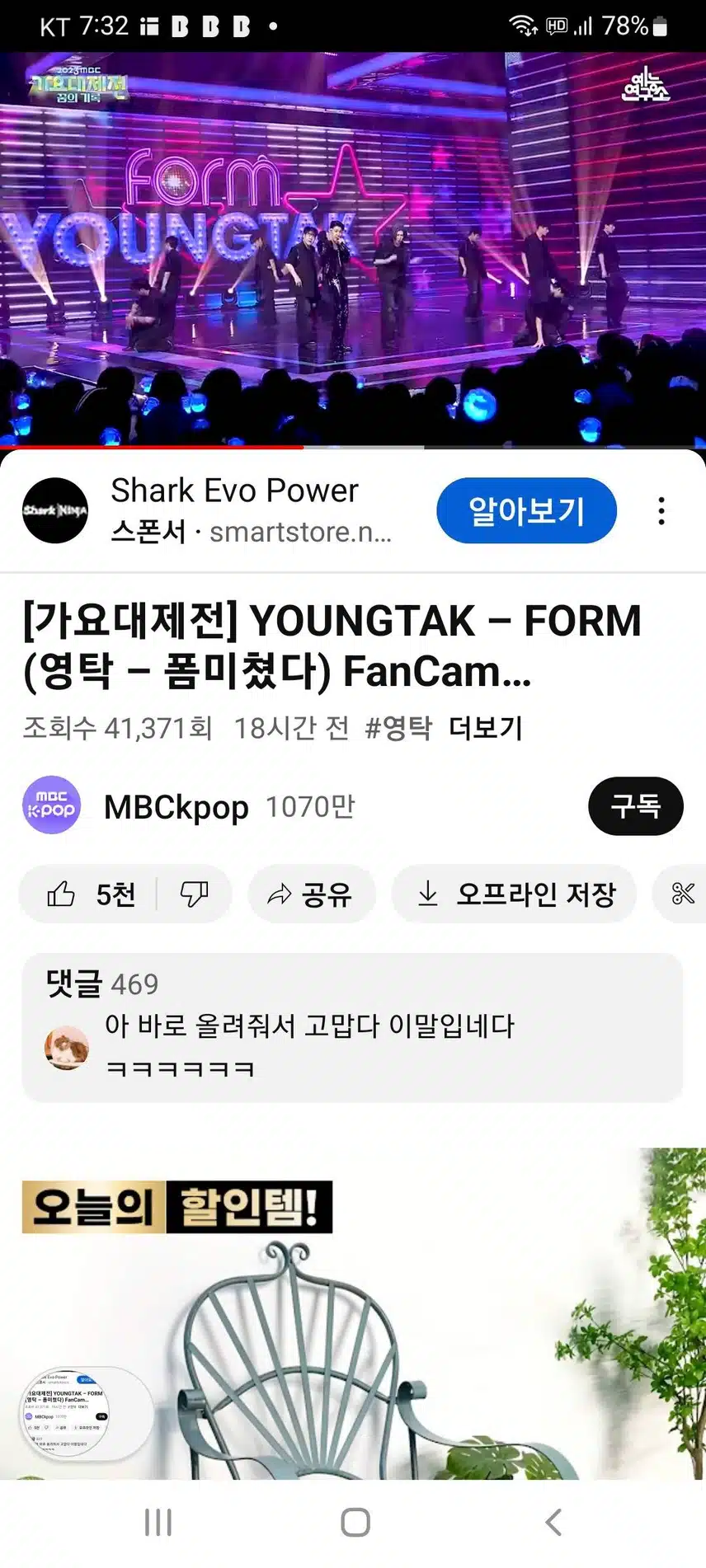Viewport: 706px width, 1568px height.
Task: Open the MBCkpop channel page
Action: (176, 806)
